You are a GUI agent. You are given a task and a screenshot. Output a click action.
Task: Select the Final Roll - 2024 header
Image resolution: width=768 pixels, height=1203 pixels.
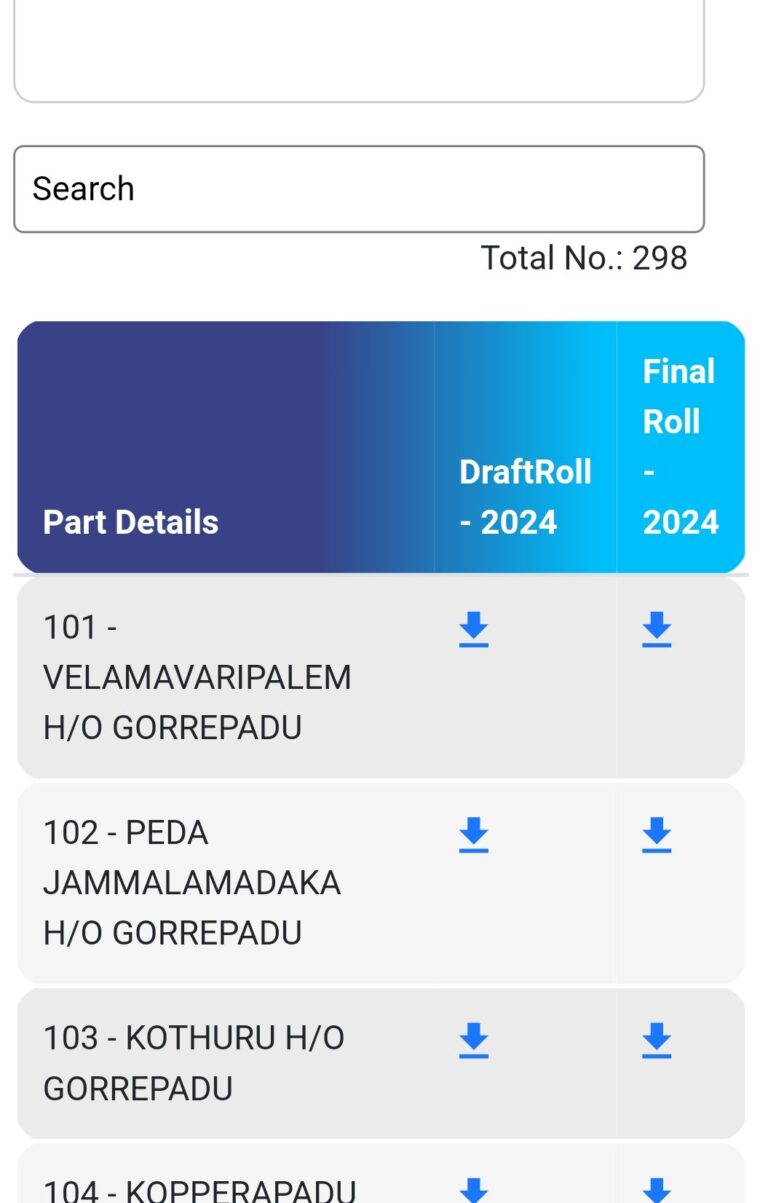point(678,446)
